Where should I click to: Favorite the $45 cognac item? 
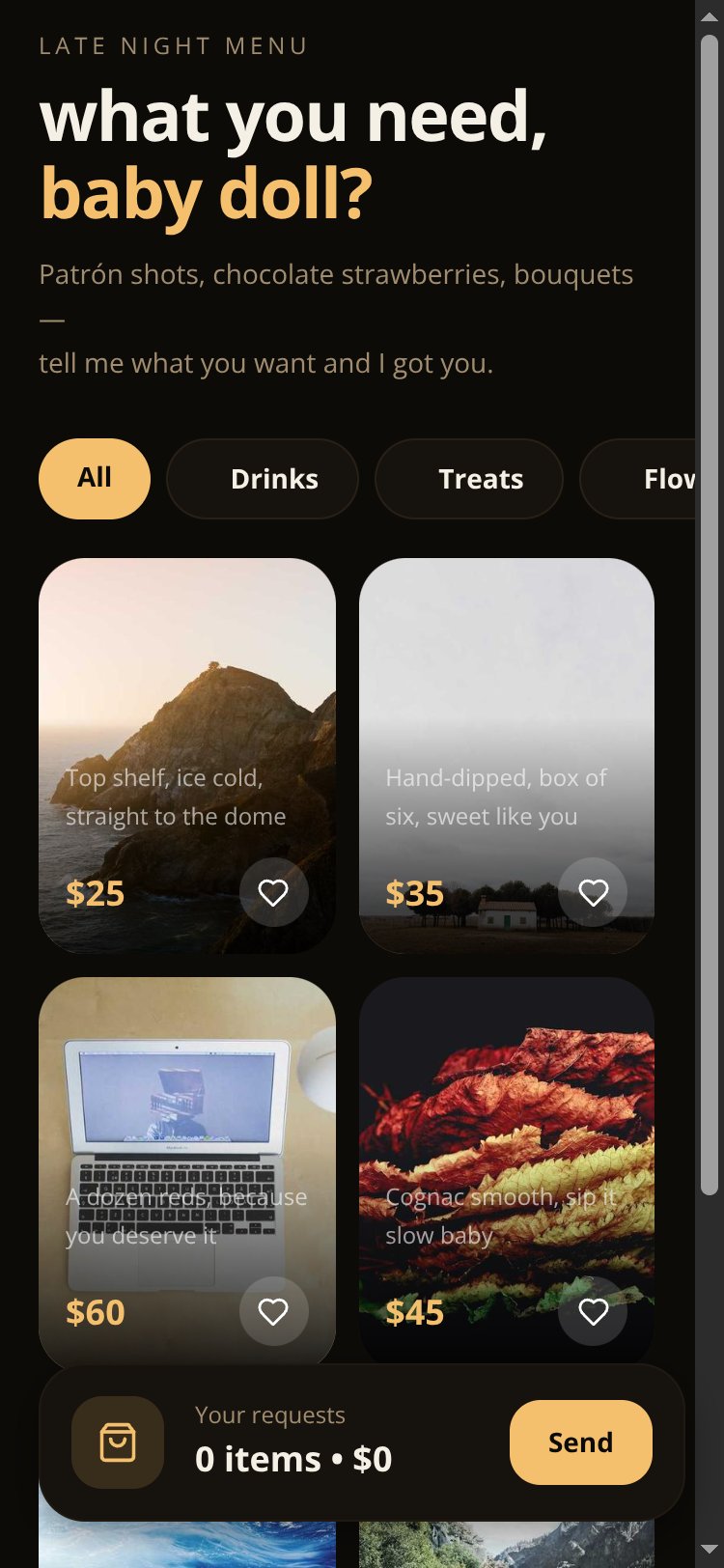point(593,1311)
